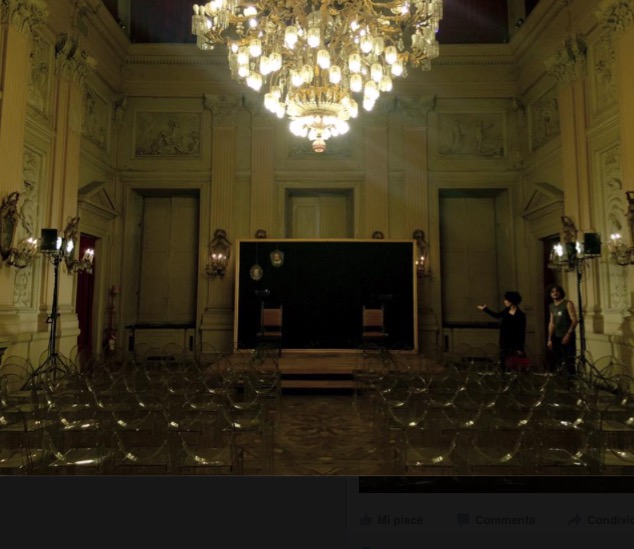Tap Commenta to write a comment

pyautogui.click(x=496, y=520)
